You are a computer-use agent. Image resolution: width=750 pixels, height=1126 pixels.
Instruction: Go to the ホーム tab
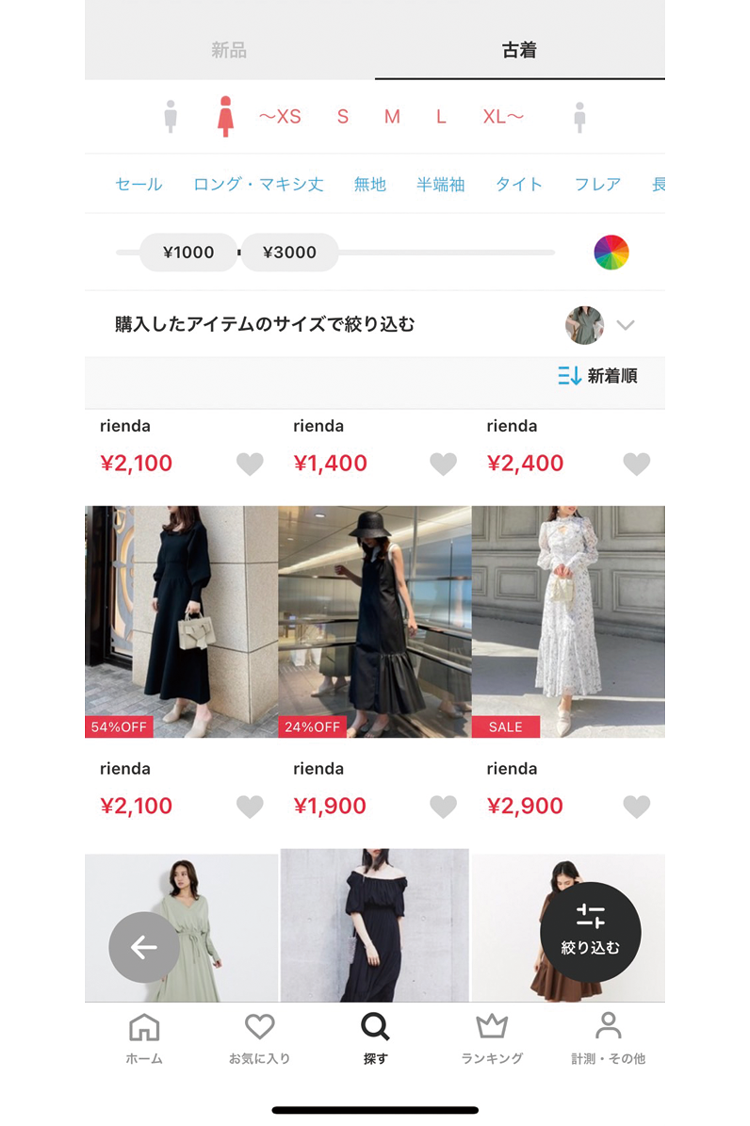point(144,1039)
